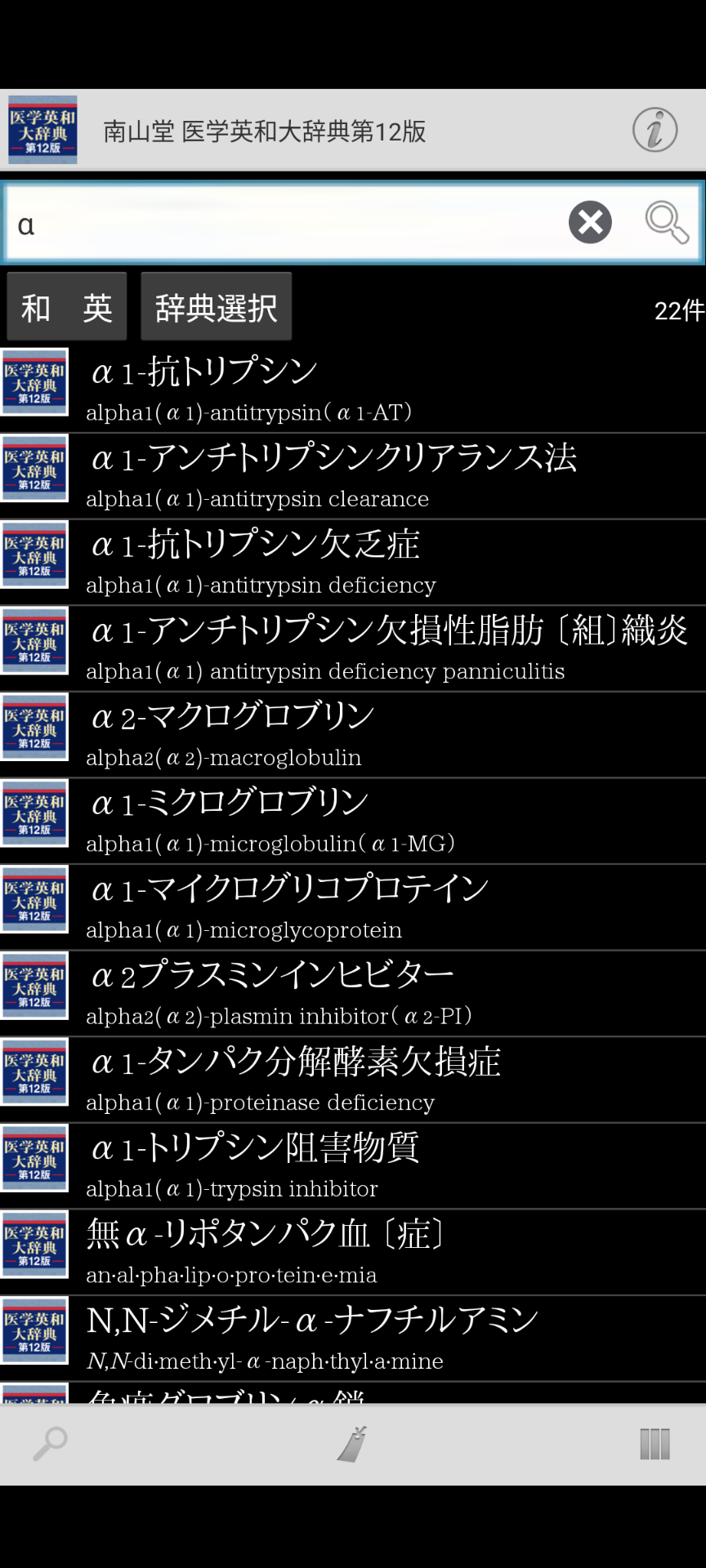The width and height of the screenshot is (706, 1568).
Task: Clear the search text with the X button
Action: [x=590, y=222]
